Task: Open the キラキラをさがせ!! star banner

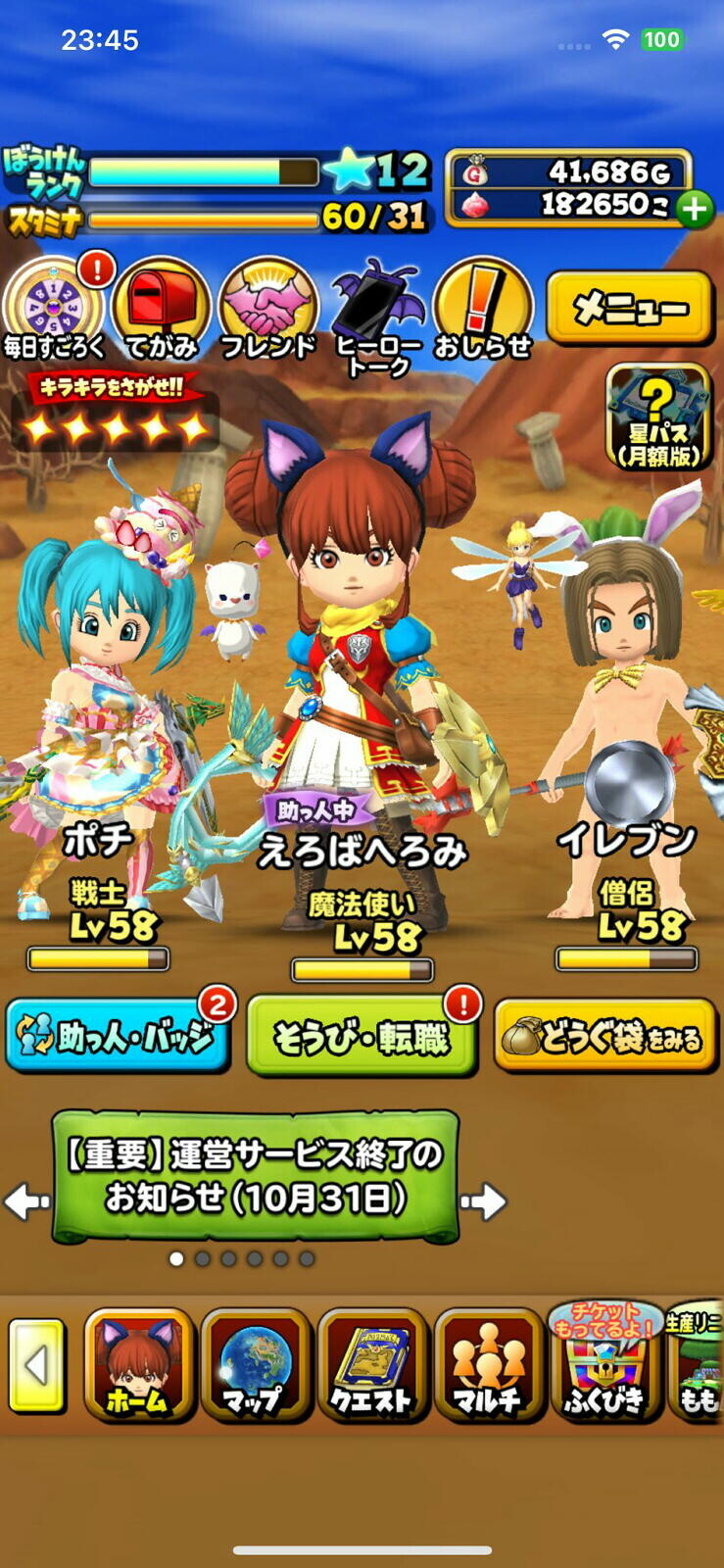Action: pyautogui.click(x=114, y=410)
